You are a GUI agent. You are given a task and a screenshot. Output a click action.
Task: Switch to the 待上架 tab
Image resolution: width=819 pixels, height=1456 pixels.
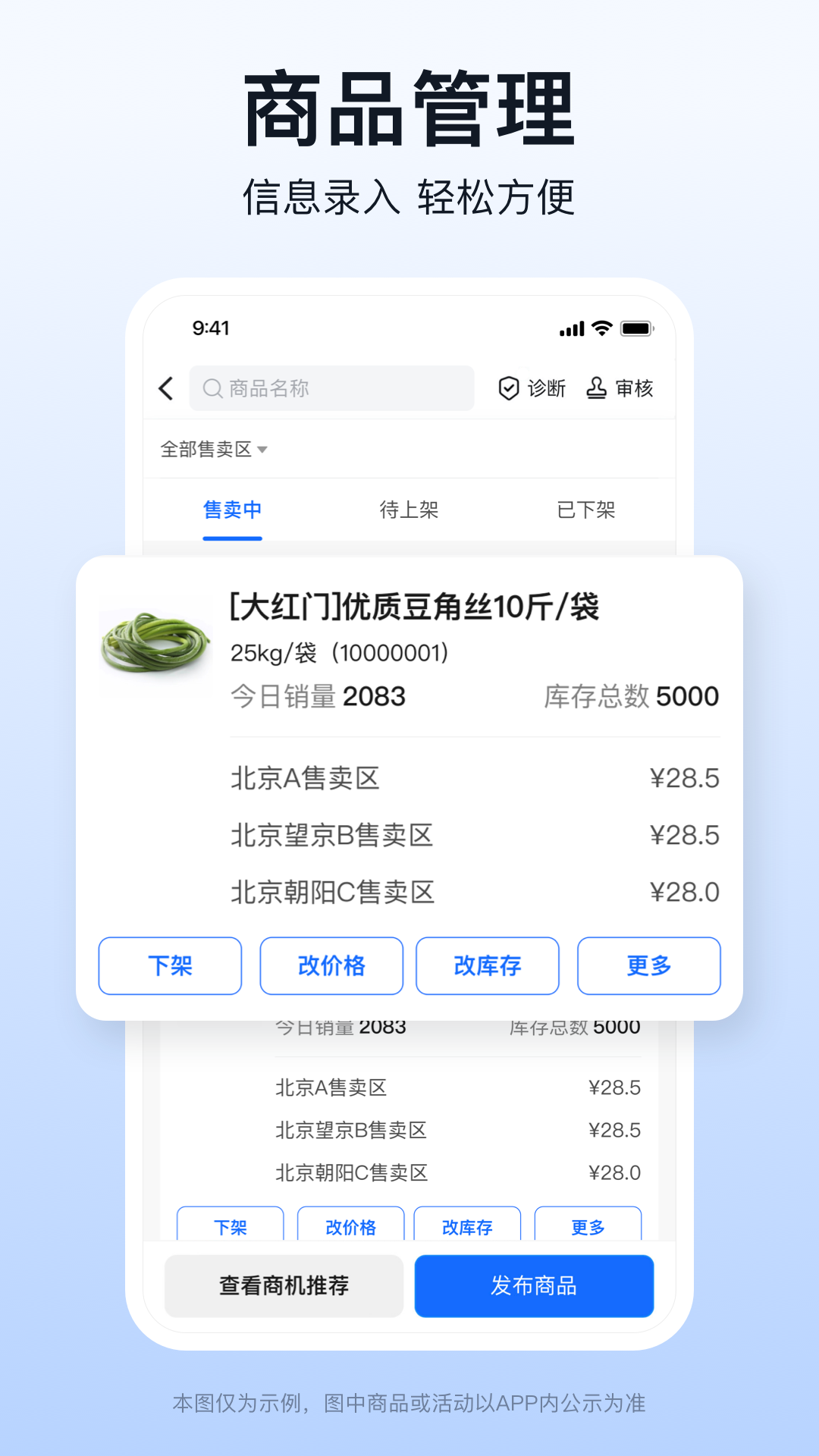click(x=408, y=510)
